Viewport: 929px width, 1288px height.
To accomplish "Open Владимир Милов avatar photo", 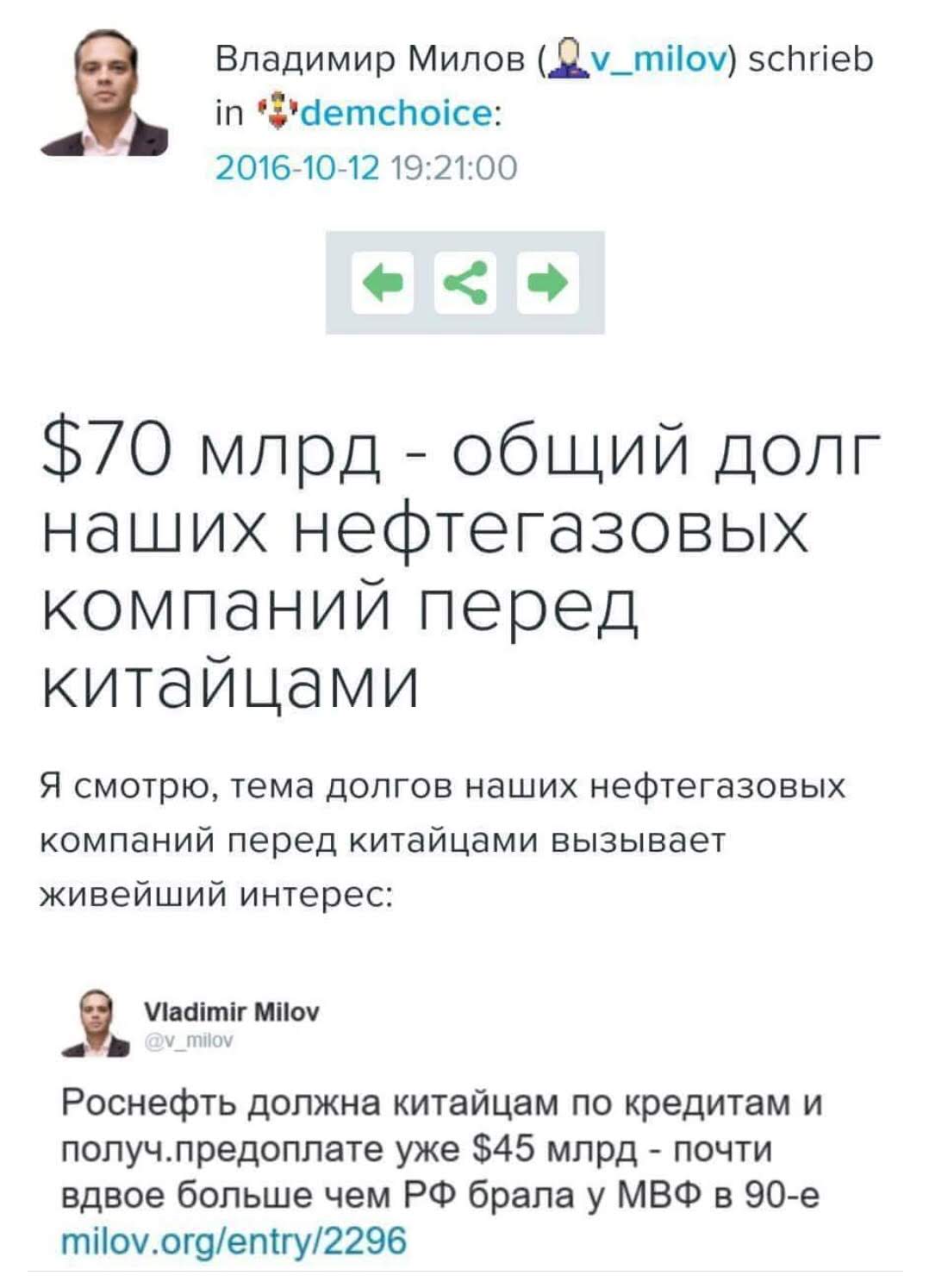I will pyautogui.click(x=105, y=92).
